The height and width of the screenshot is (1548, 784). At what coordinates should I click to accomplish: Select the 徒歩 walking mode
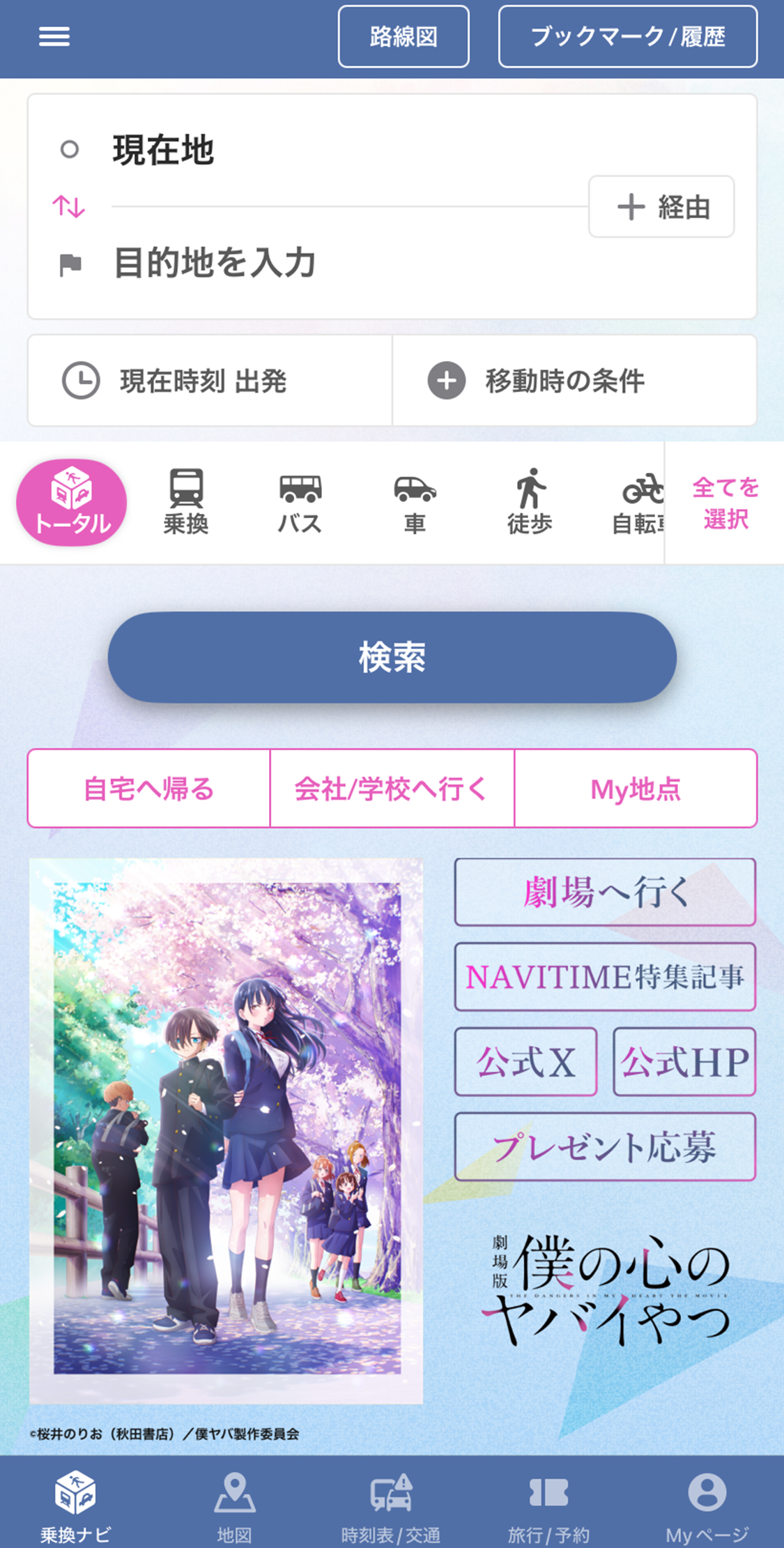point(530,502)
